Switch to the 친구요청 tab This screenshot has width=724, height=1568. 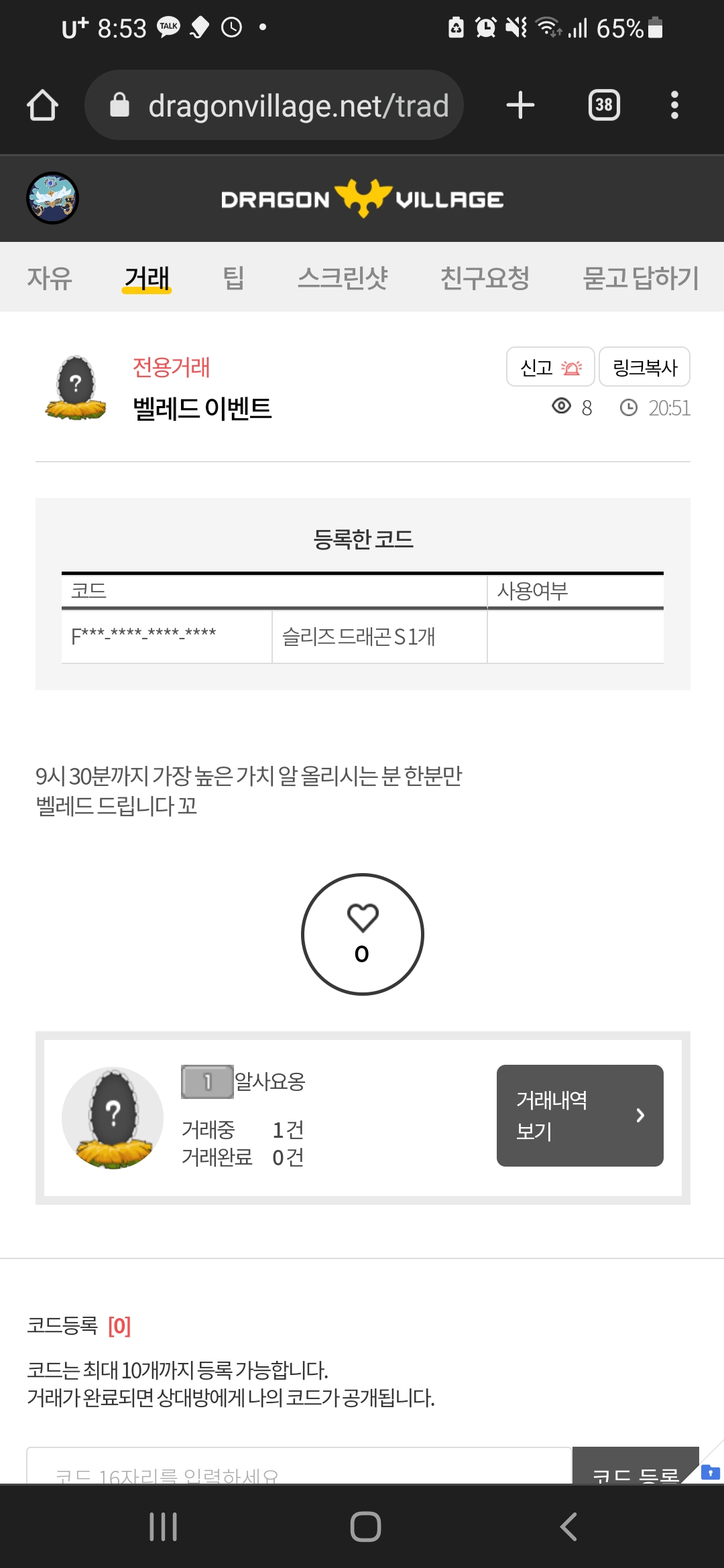click(x=485, y=277)
